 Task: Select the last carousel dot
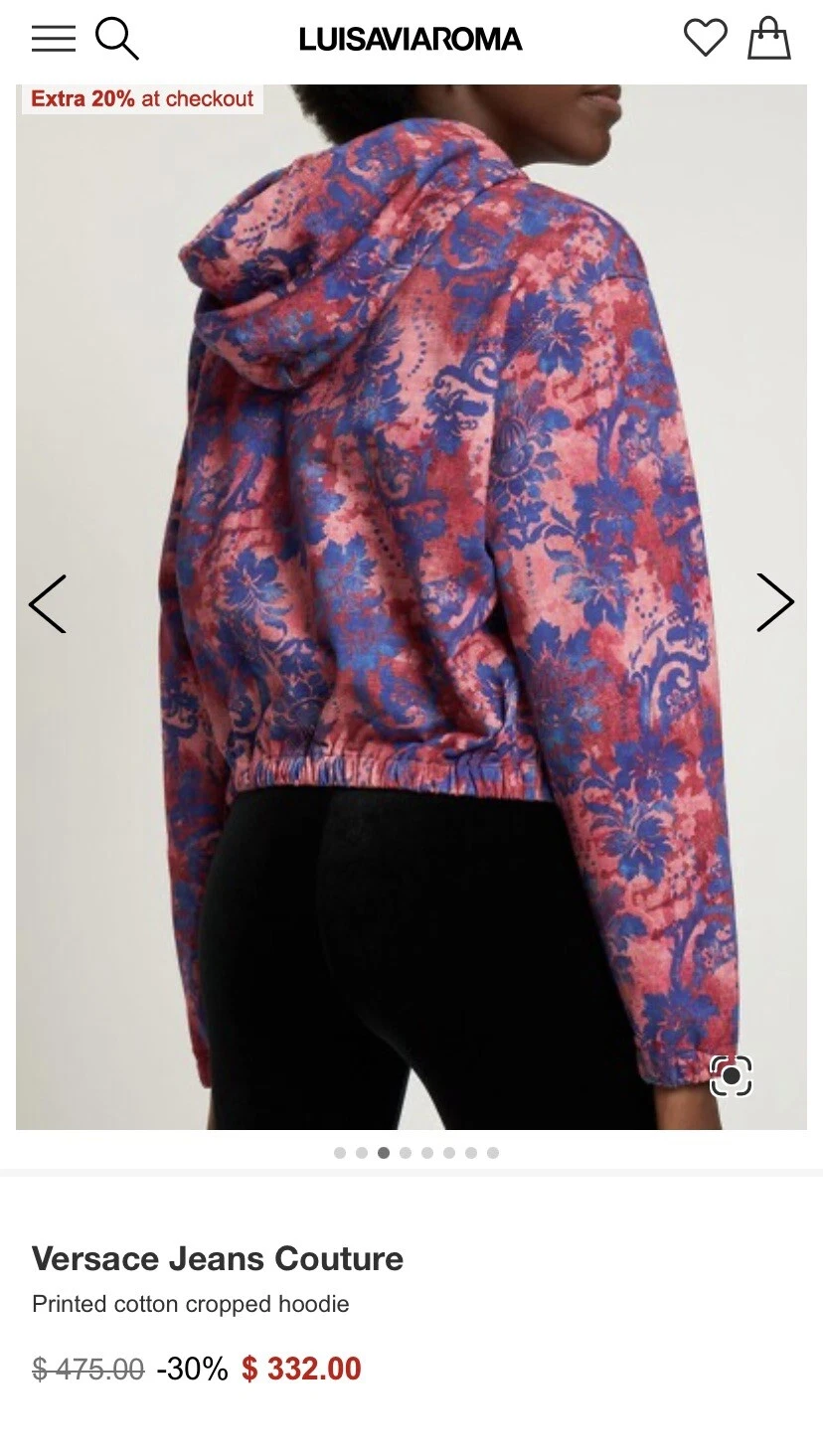491,1153
